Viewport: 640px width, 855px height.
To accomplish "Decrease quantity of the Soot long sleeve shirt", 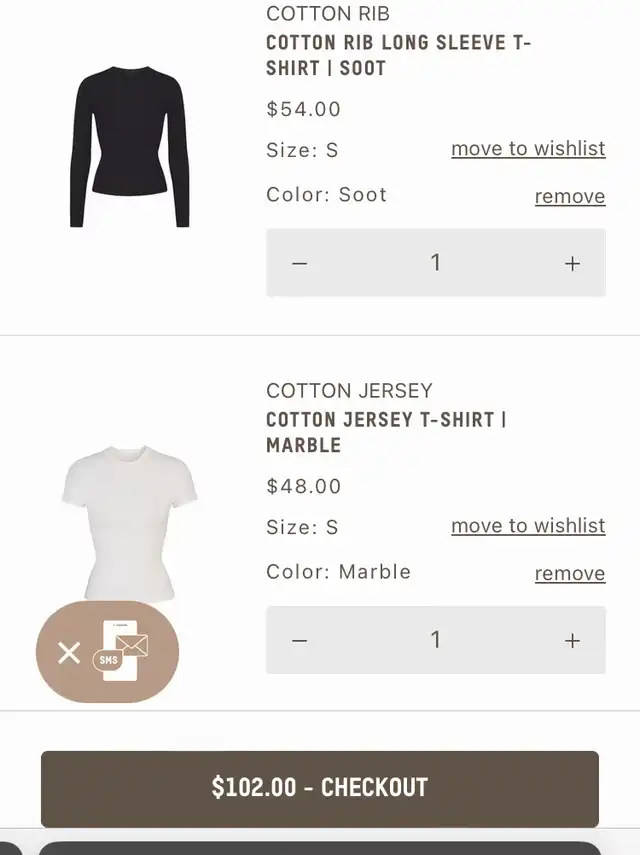I will [299, 263].
